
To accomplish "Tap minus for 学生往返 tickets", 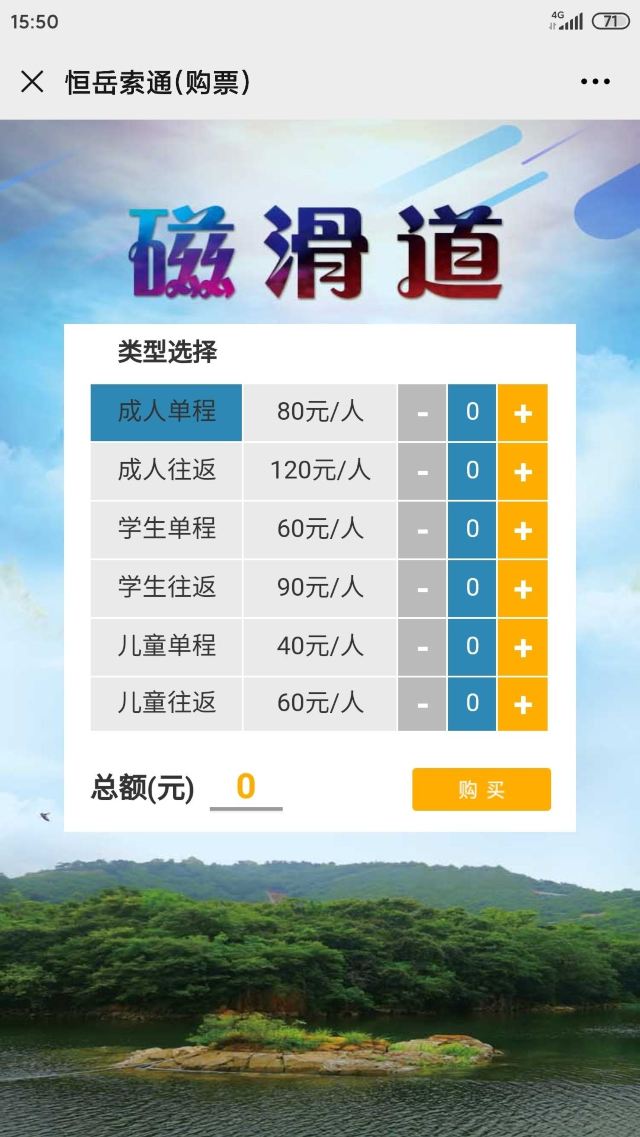I will [x=422, y=588].
